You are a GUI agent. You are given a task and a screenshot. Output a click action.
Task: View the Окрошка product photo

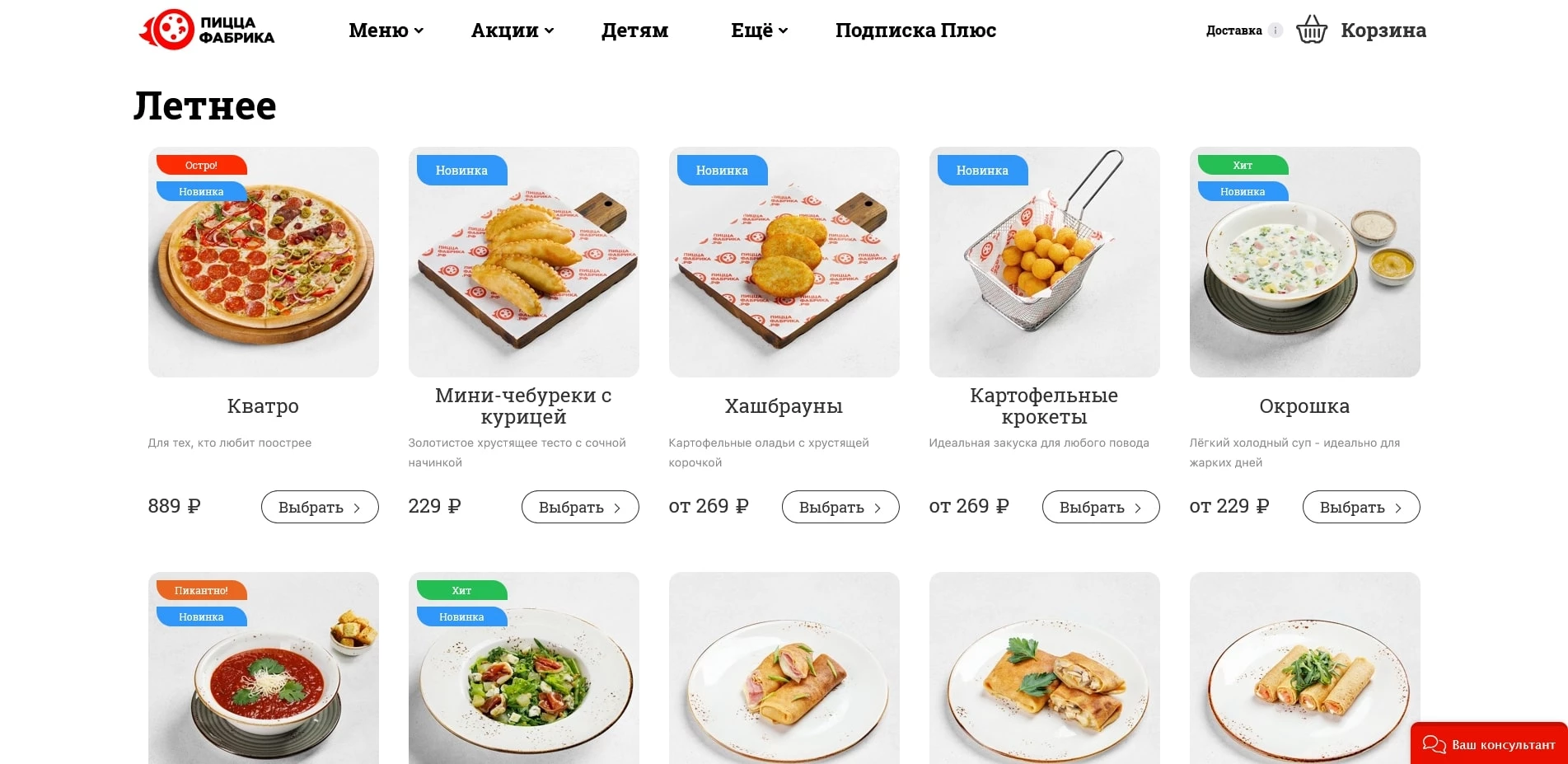click(x=1304, y=262)
